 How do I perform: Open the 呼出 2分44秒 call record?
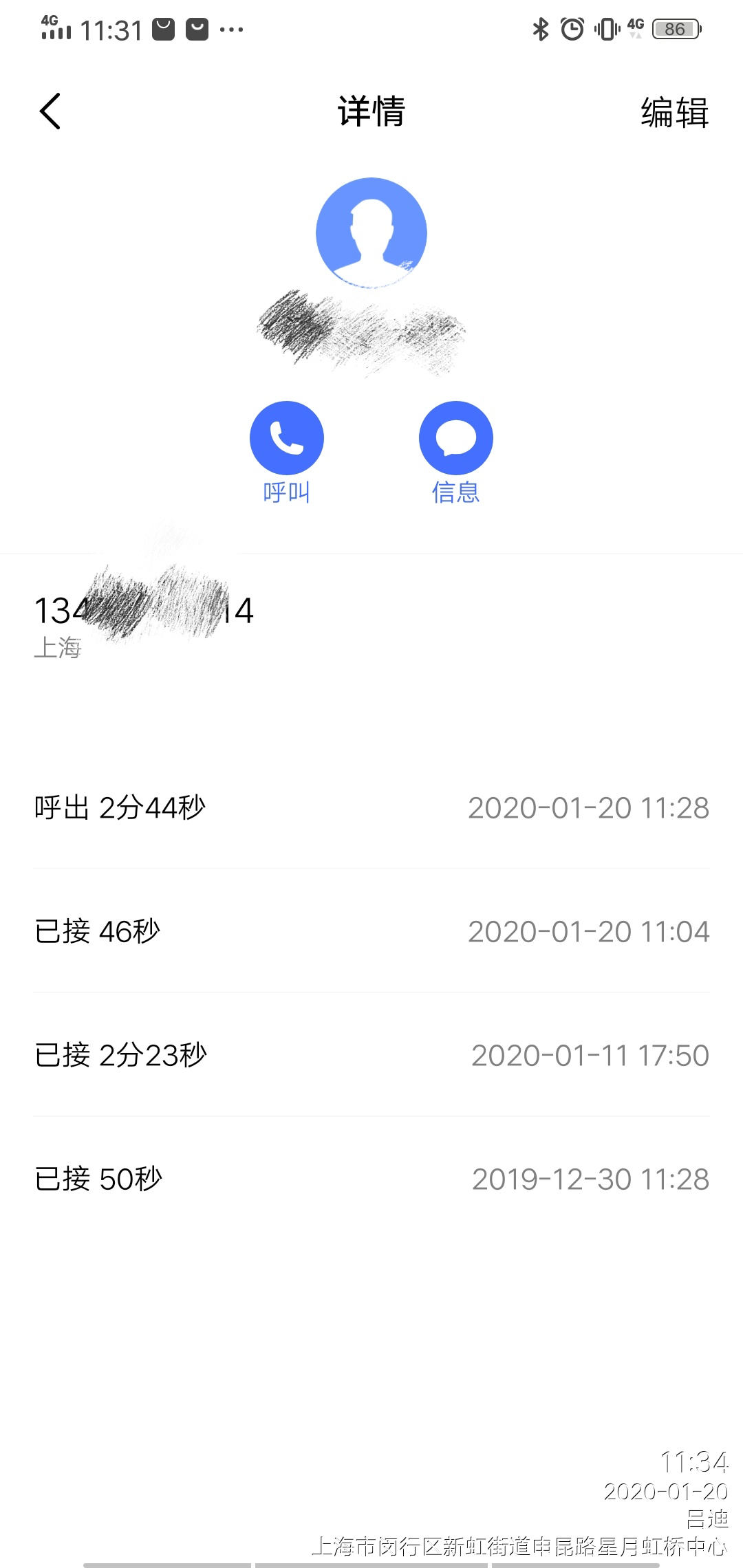click(371, 808)
